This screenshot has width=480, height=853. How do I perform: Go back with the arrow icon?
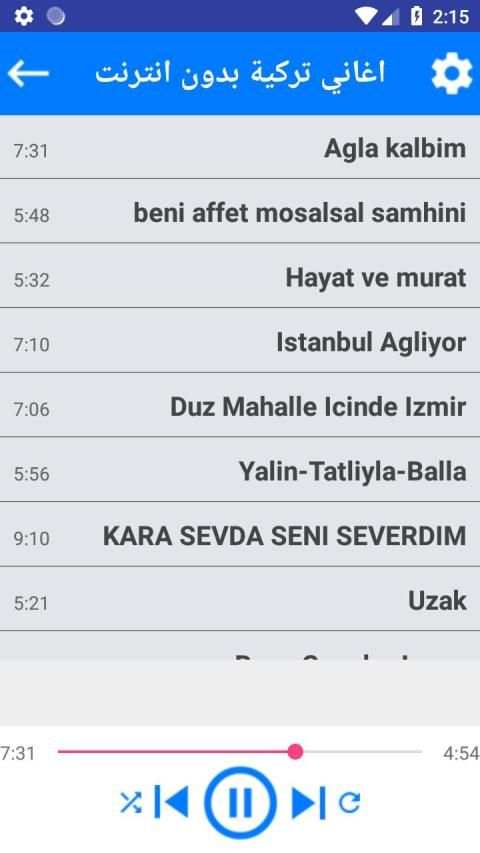(28, 73)
